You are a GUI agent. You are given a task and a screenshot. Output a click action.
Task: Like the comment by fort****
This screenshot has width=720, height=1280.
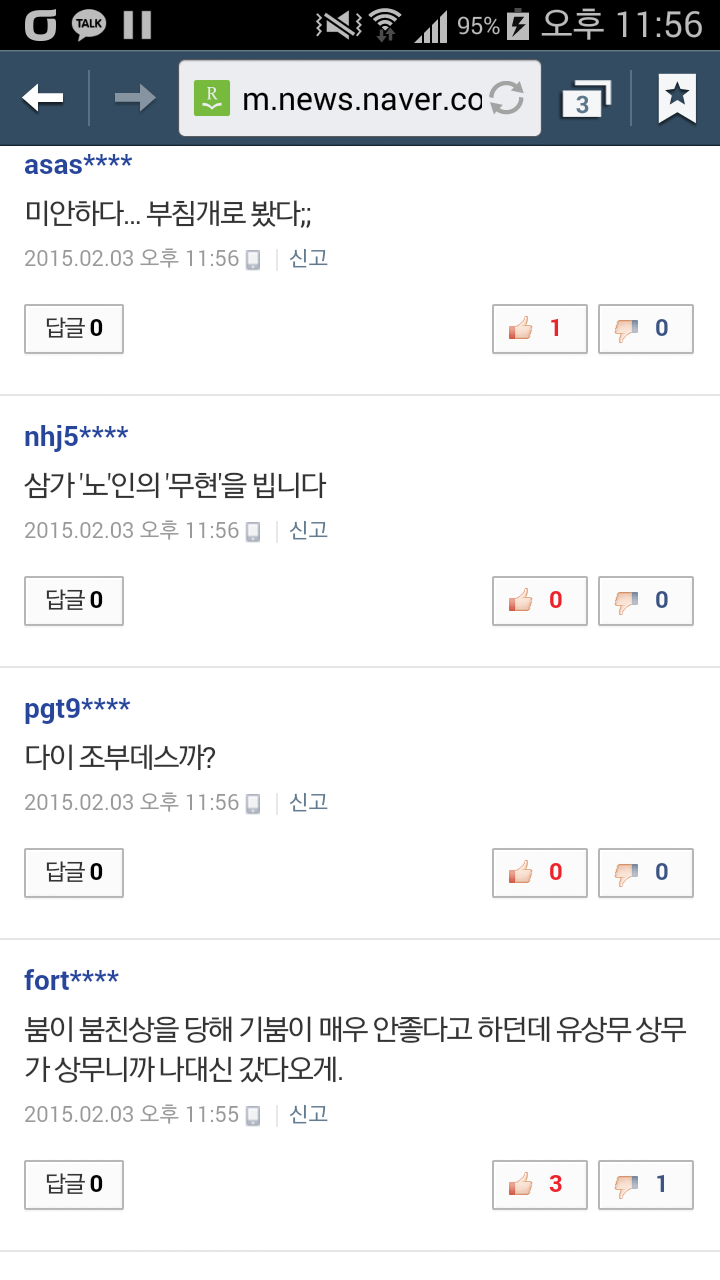click(540, 1185)
